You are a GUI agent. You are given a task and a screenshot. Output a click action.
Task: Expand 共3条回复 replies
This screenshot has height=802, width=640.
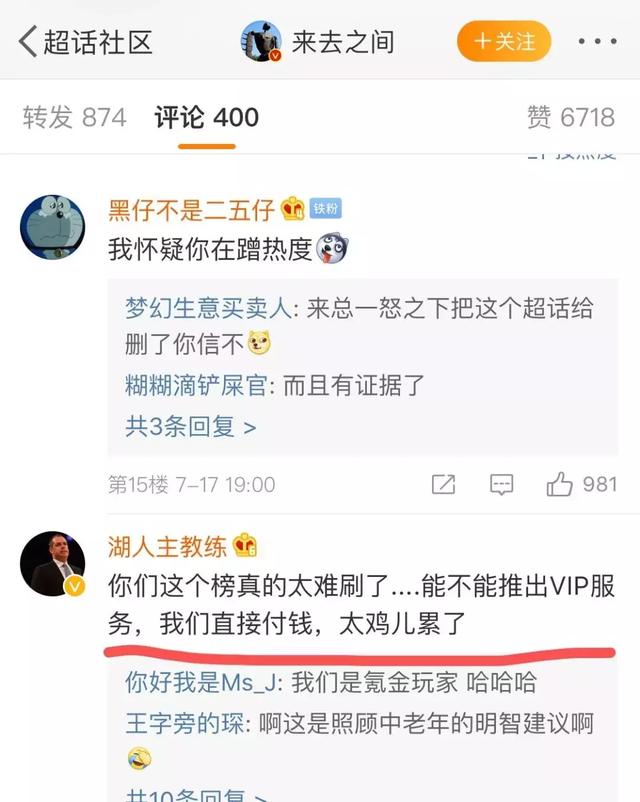[x=191, y=427]
